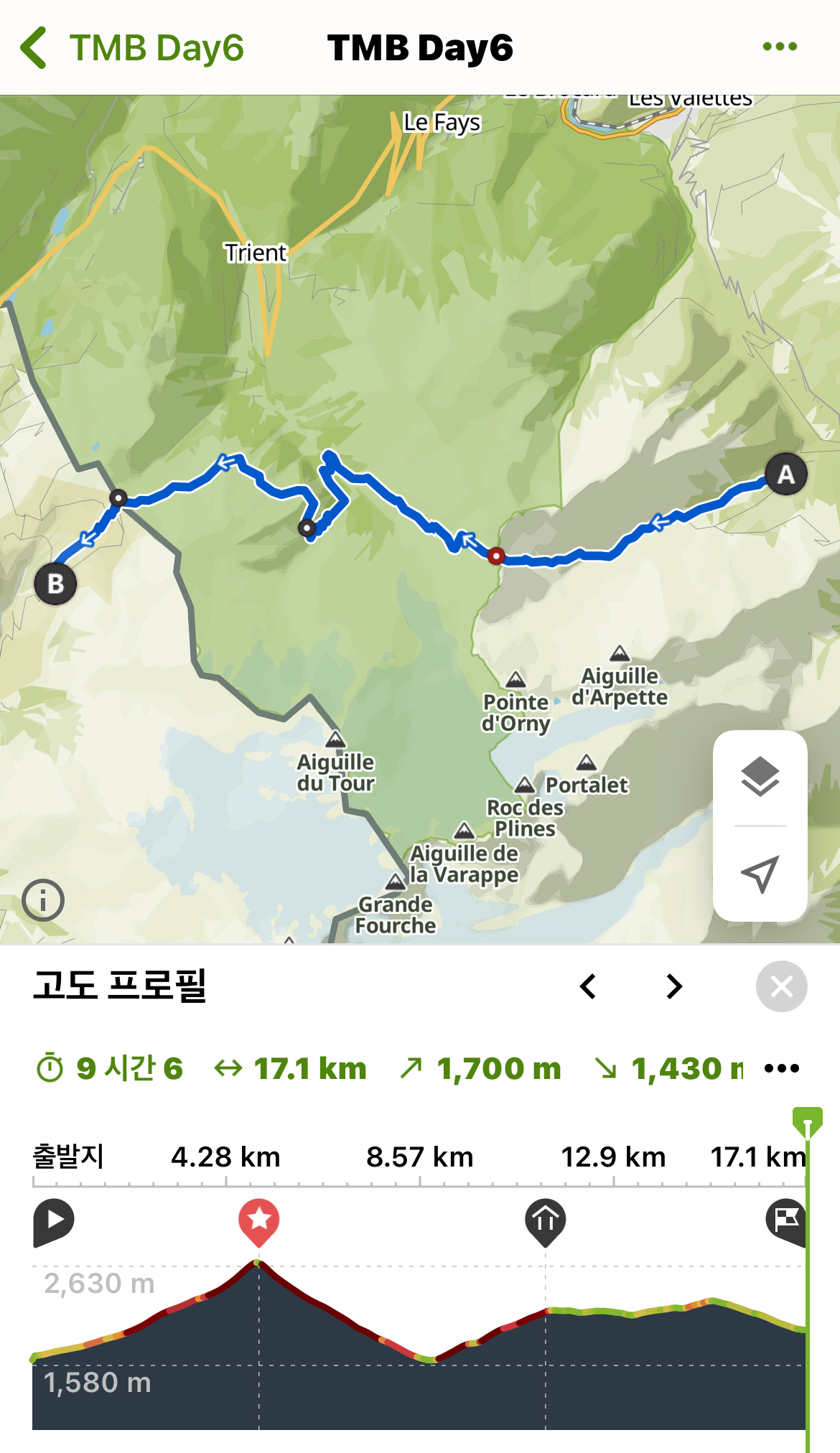The image size is (840, 1453).
Task: Go to next profile panel
Action: (x=673, y=986)
